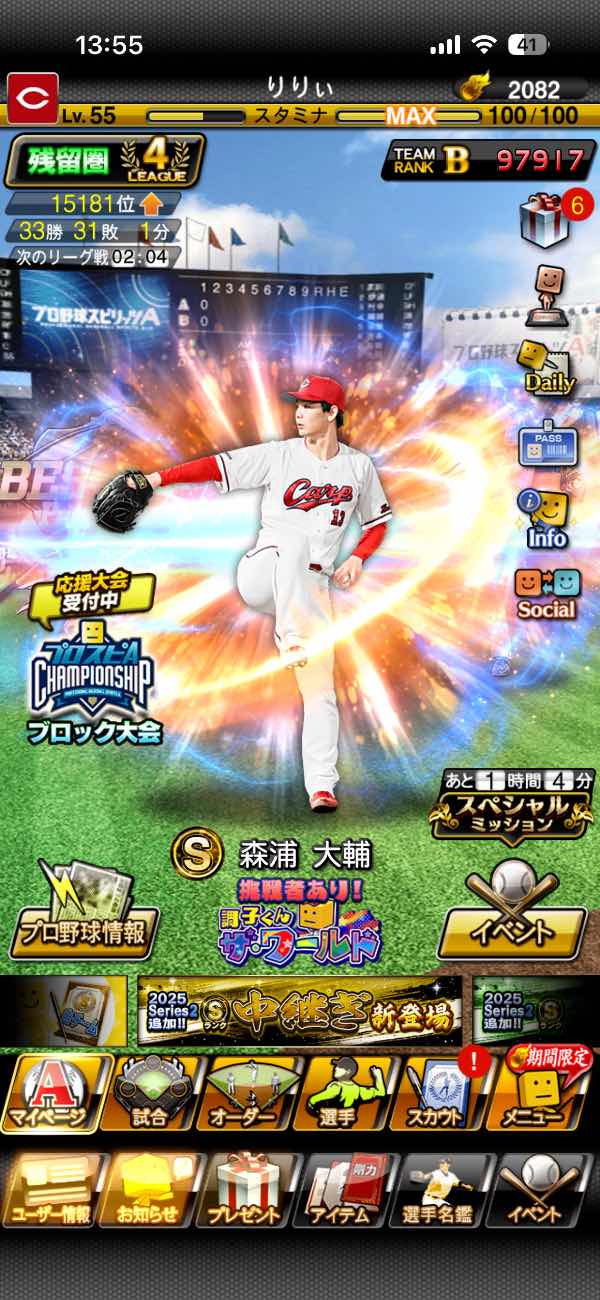Open お知らせ notices
This screenshot has height=1300, width=600.
[149, 1190]
